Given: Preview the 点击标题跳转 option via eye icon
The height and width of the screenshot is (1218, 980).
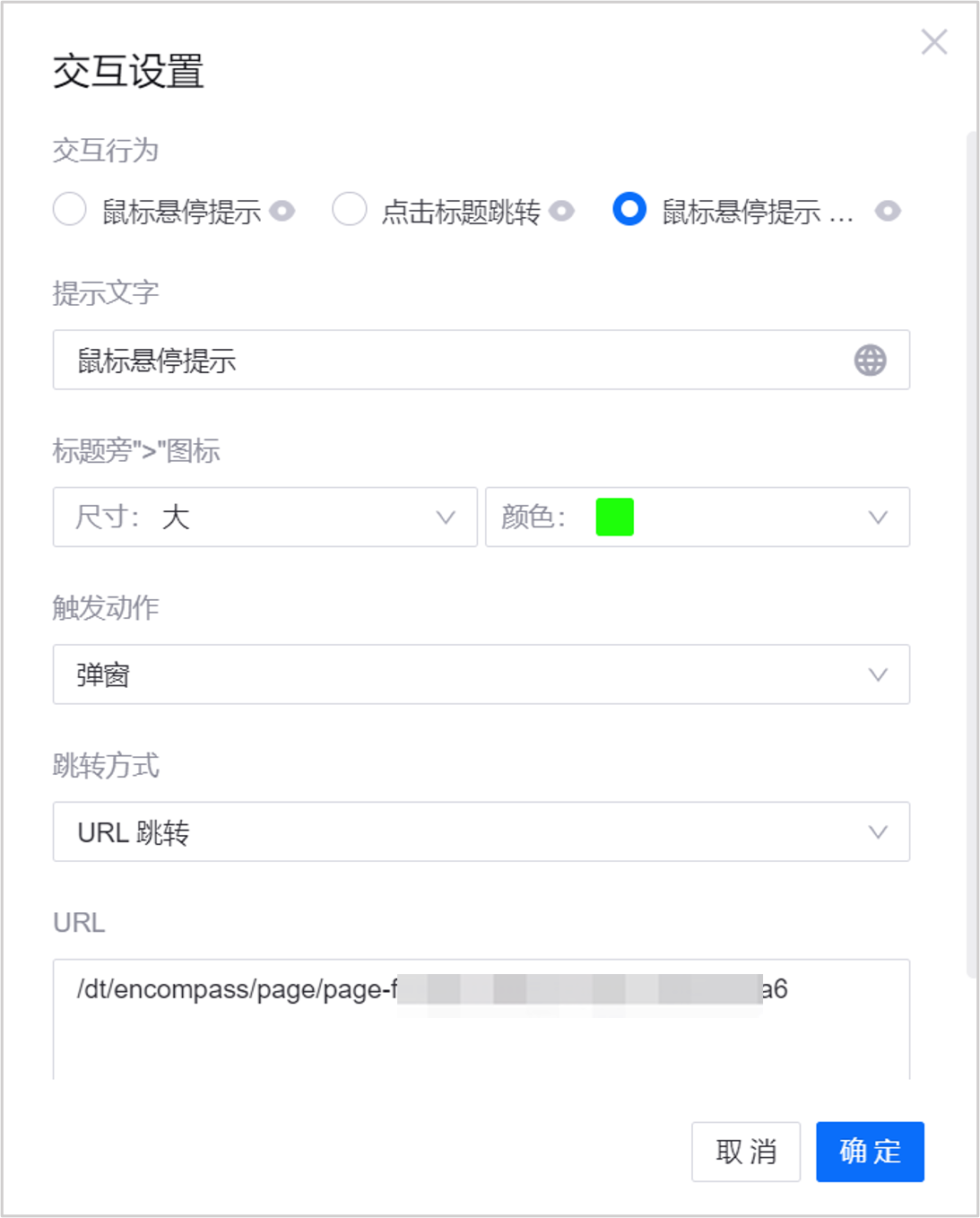Looking at the screenshot, I should coord(562,211).
